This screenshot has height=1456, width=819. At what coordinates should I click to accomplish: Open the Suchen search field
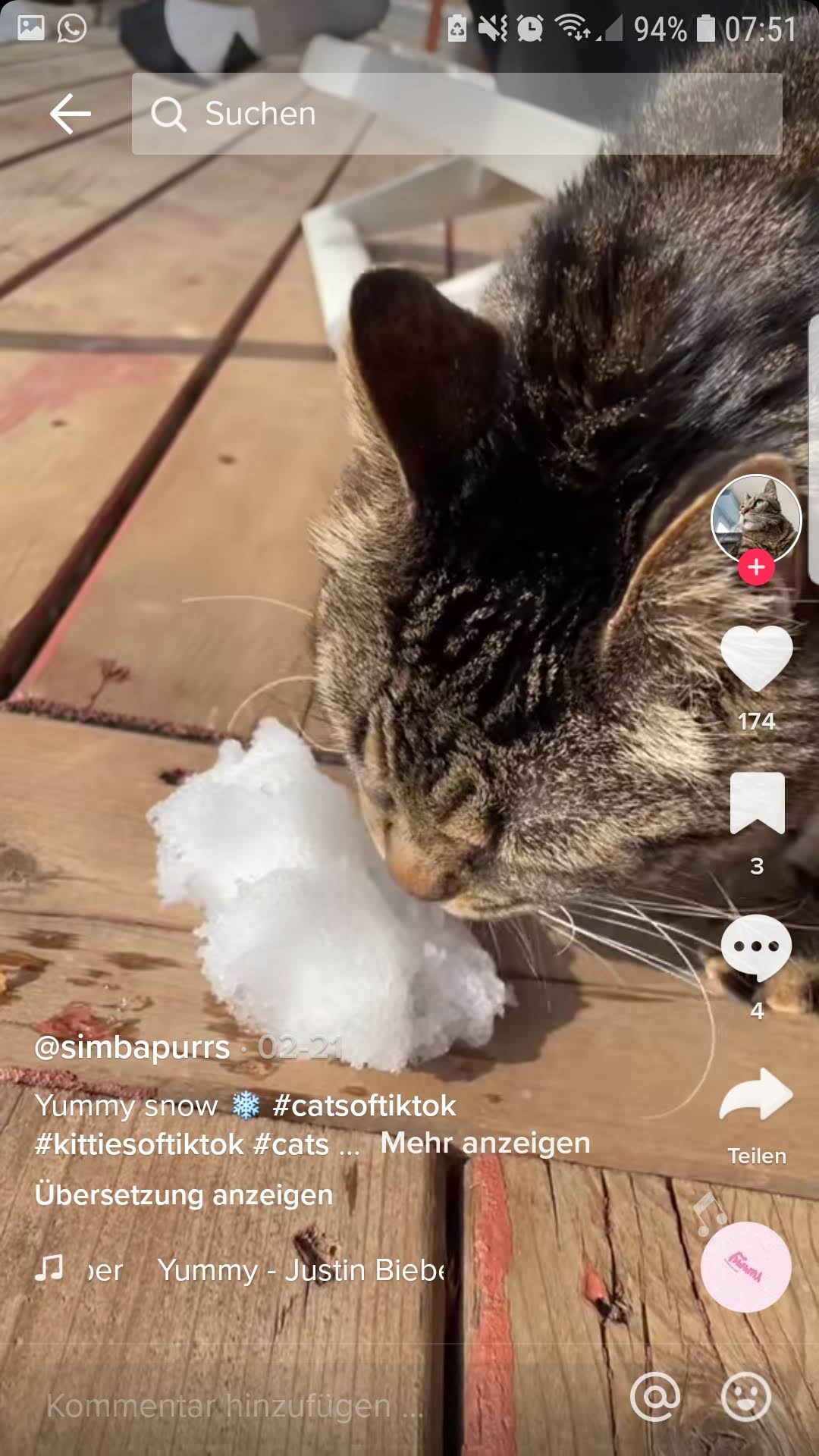click(455, 114)
